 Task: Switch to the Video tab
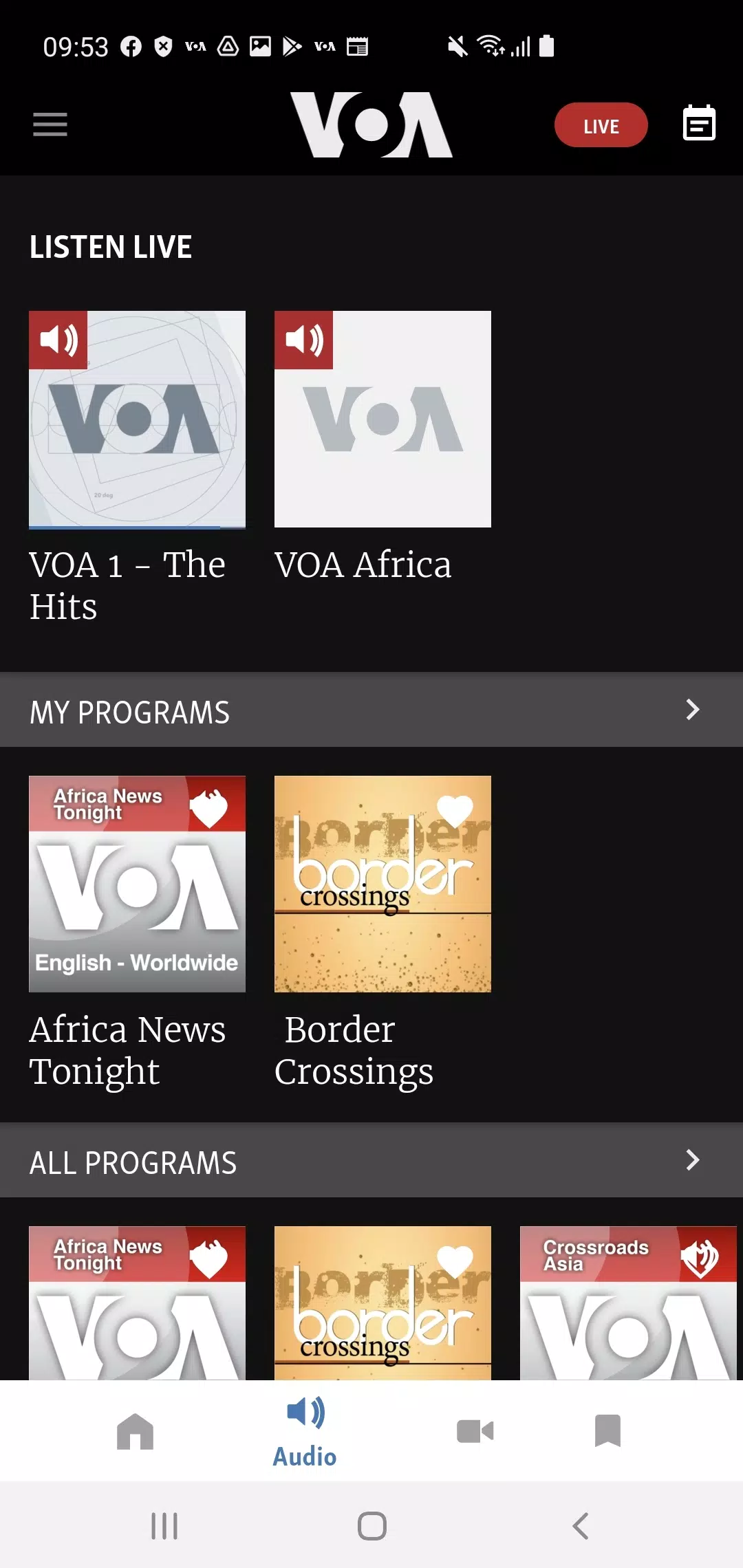[x=475, y=1431]
